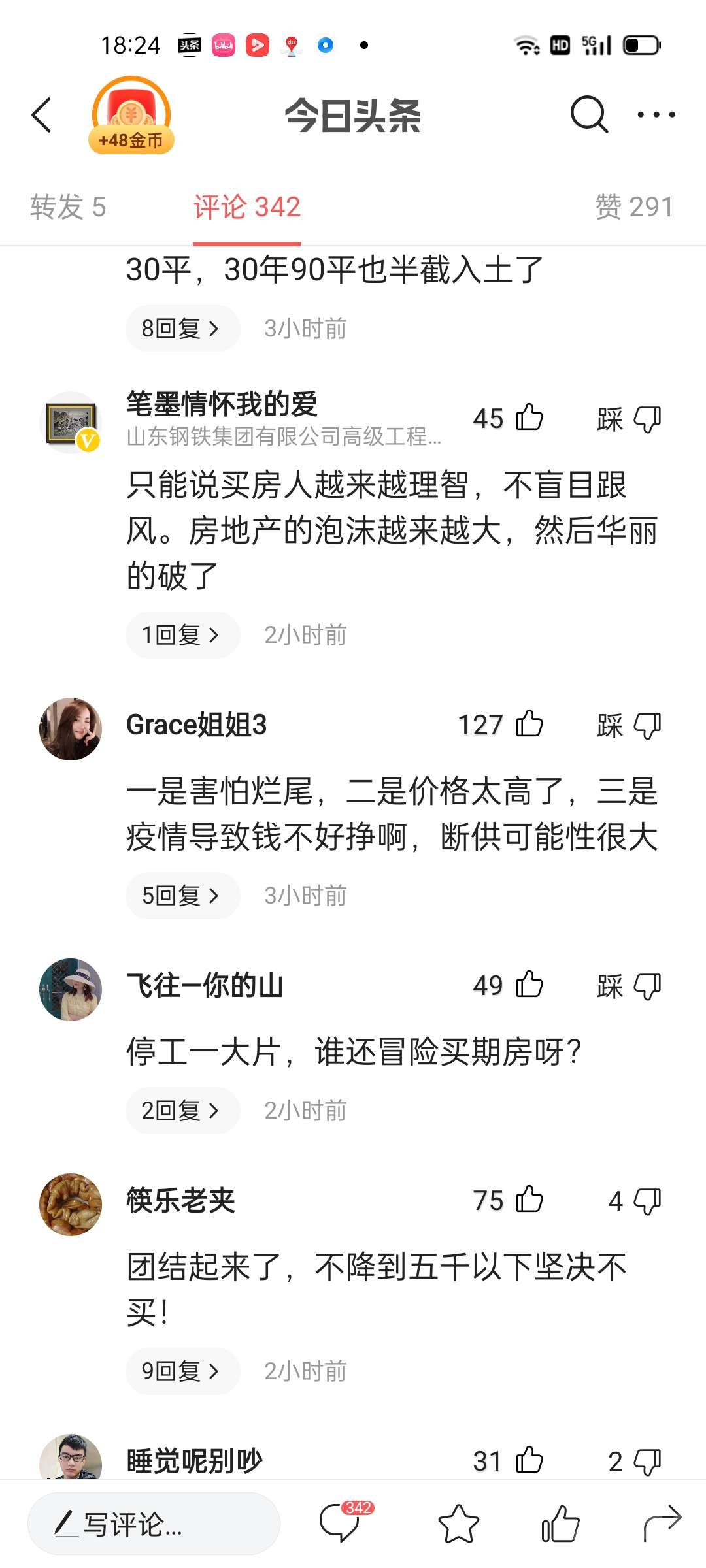Expand the 8回复 replies
This screenshot has width=706, height=1568.
(182, 329)
